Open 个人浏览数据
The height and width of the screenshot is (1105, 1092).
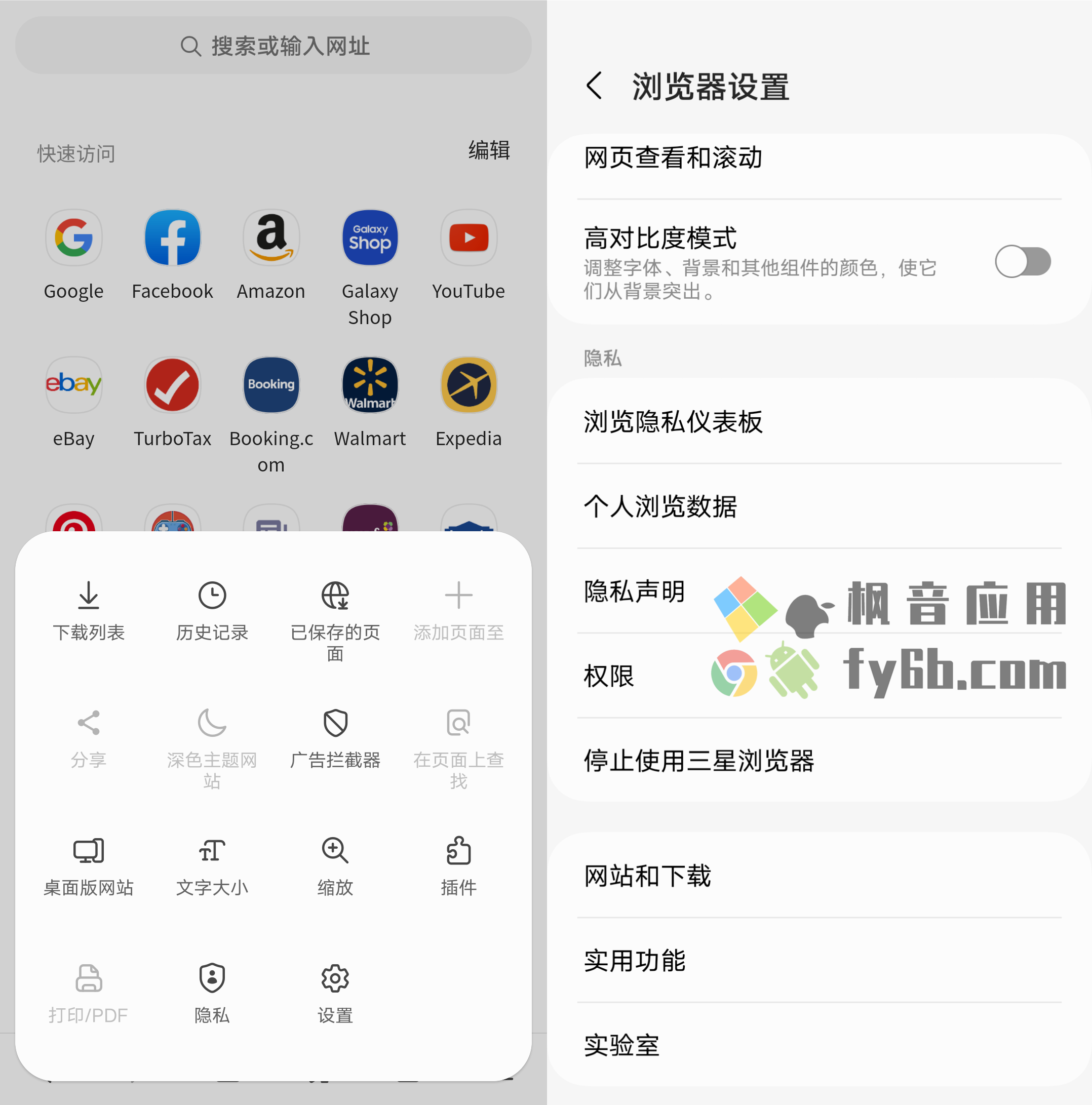click(x=818, y=506)
